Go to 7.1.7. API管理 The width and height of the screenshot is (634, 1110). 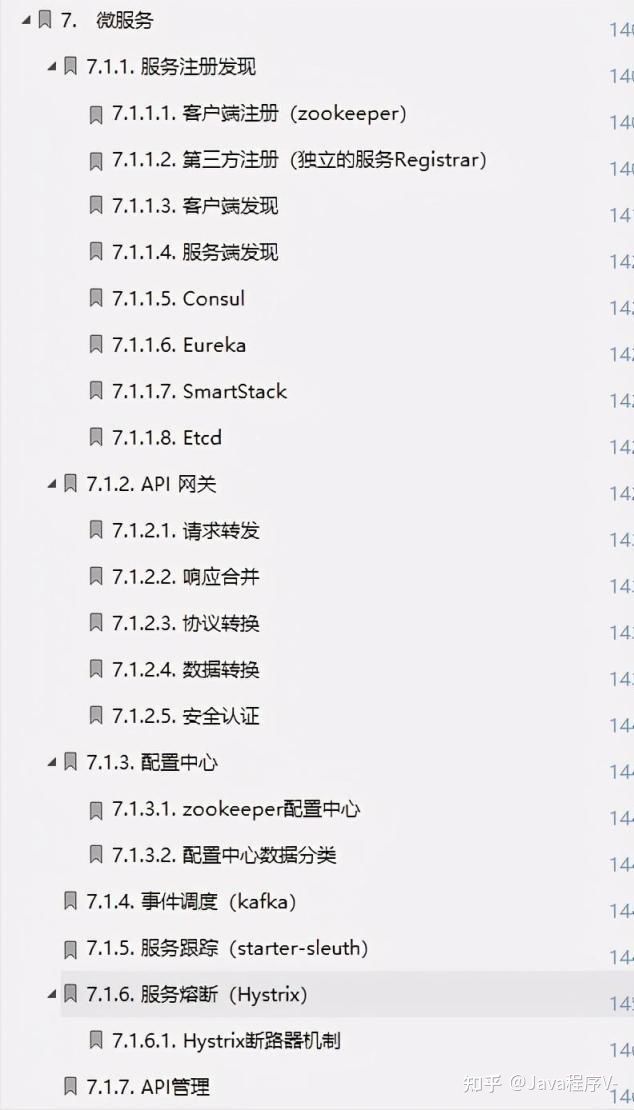click(148, 1087)
